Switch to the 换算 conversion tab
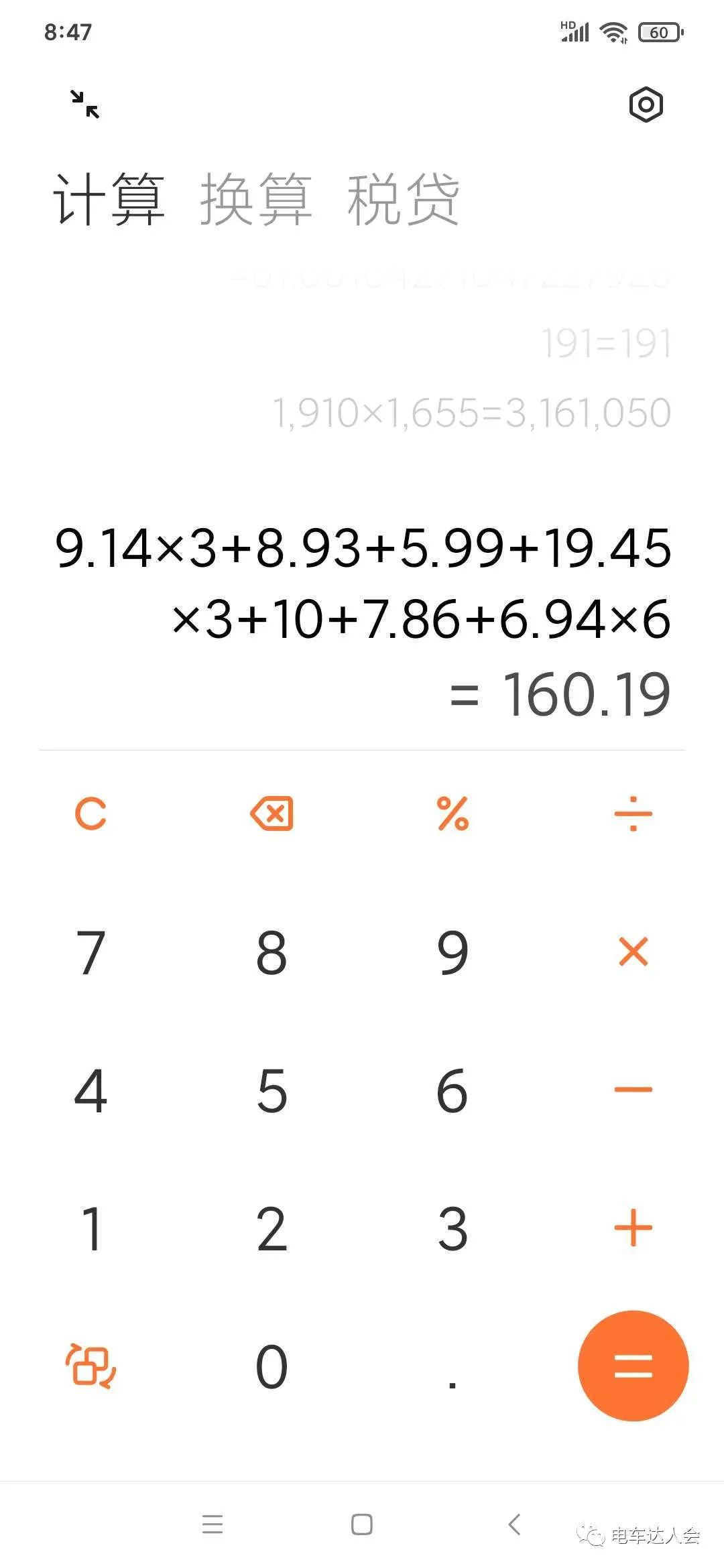This screenshot has height=1568, width=724. 256,199
